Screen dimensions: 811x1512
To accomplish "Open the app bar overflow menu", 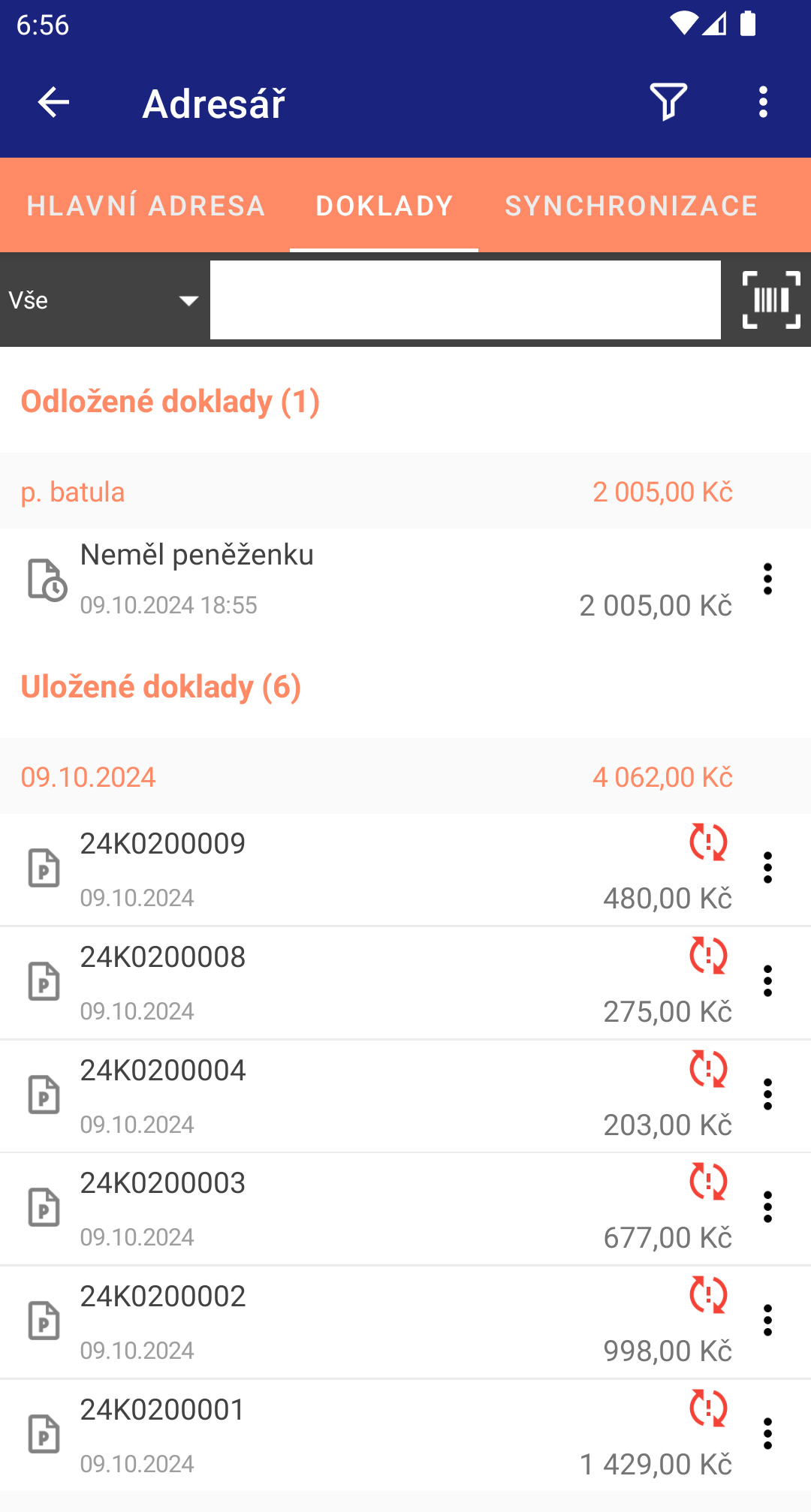I will (763, 102).
